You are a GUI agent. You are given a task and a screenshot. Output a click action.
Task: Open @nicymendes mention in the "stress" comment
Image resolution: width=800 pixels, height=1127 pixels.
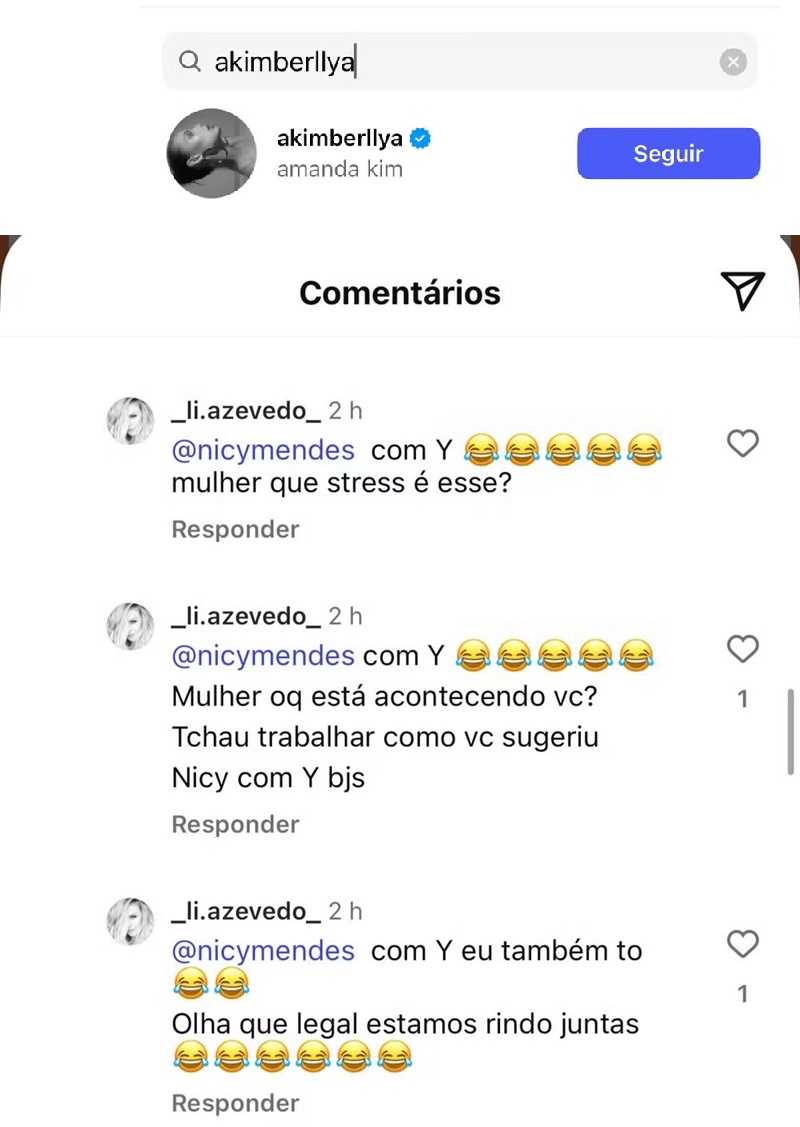coord(263,450)
